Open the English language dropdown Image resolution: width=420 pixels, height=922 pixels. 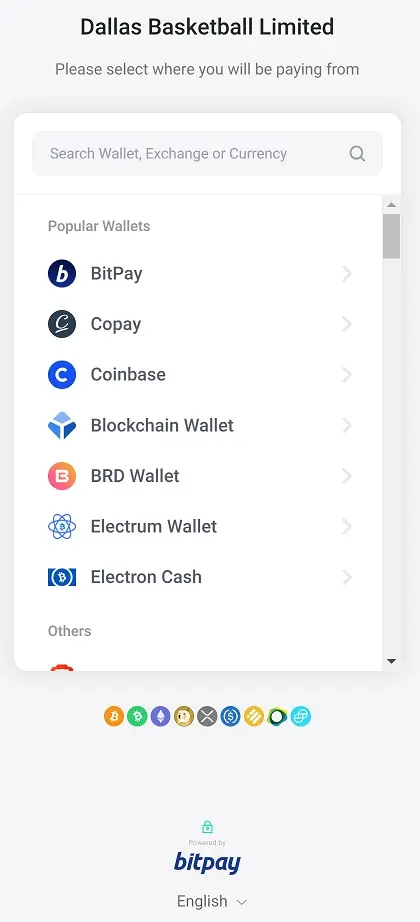coord(212,901)
